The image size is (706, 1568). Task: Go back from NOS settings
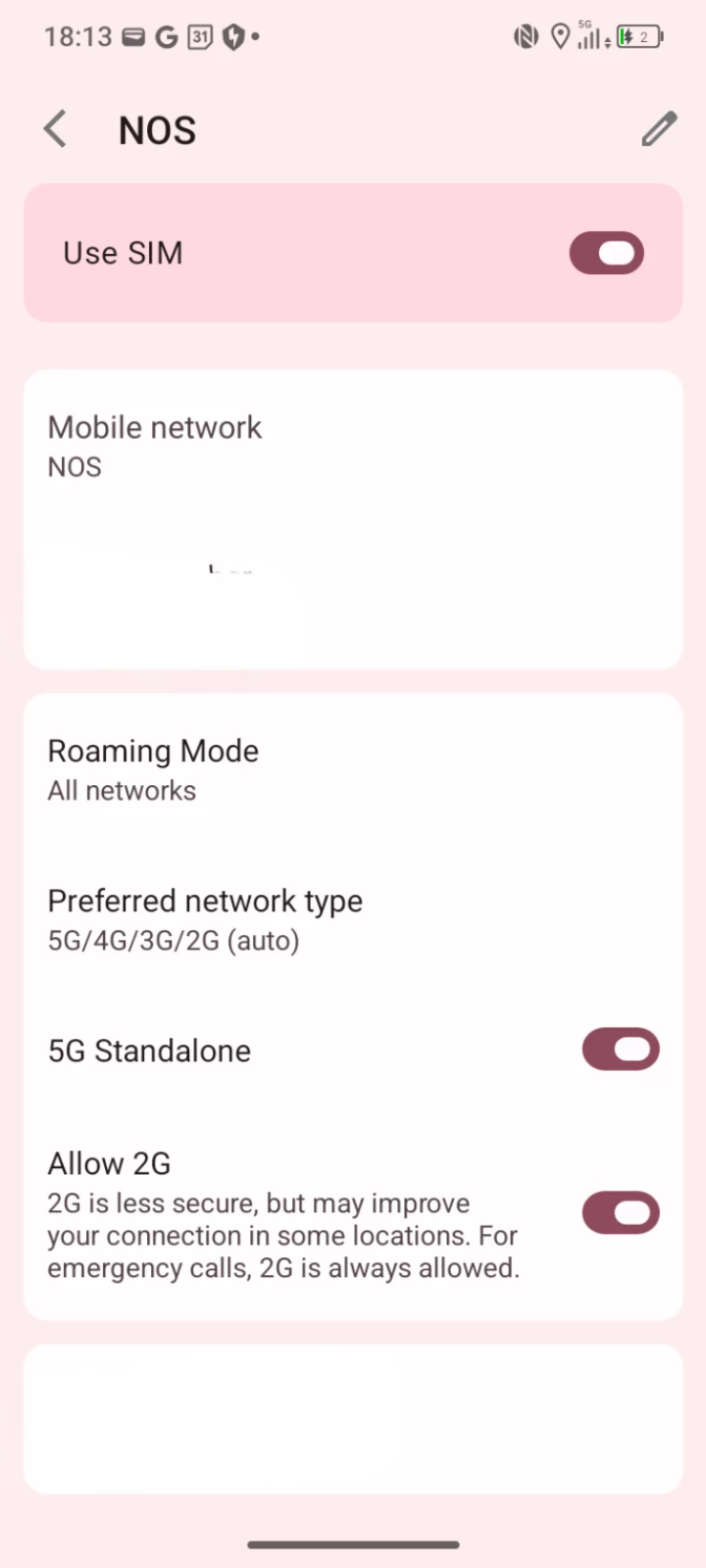click(x=56, y=129)
